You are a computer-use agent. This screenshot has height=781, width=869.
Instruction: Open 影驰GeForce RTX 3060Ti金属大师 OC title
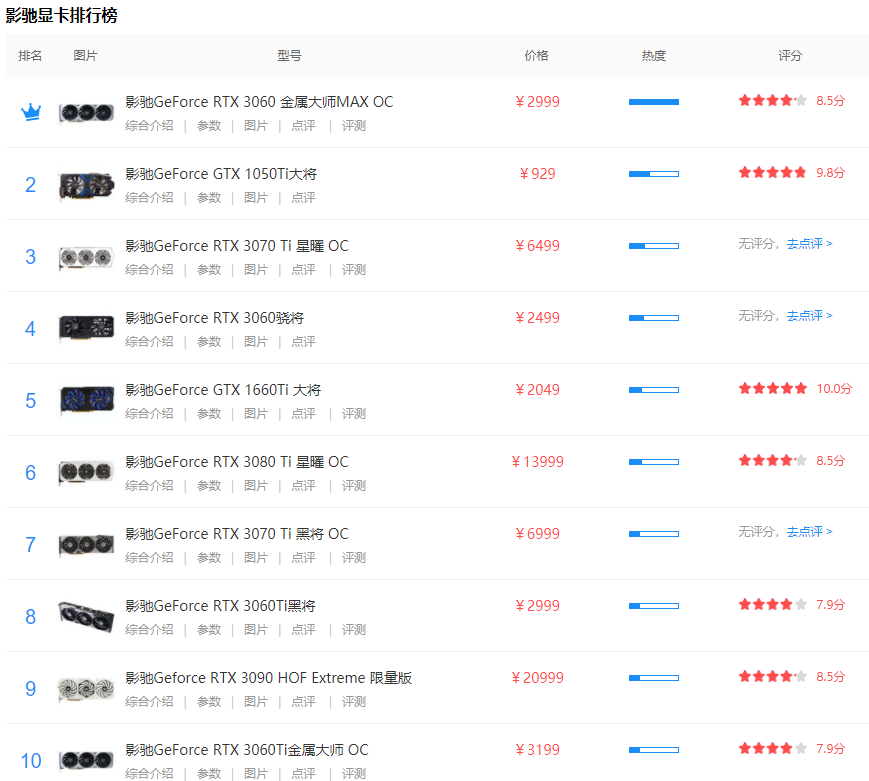coord(247,750)
